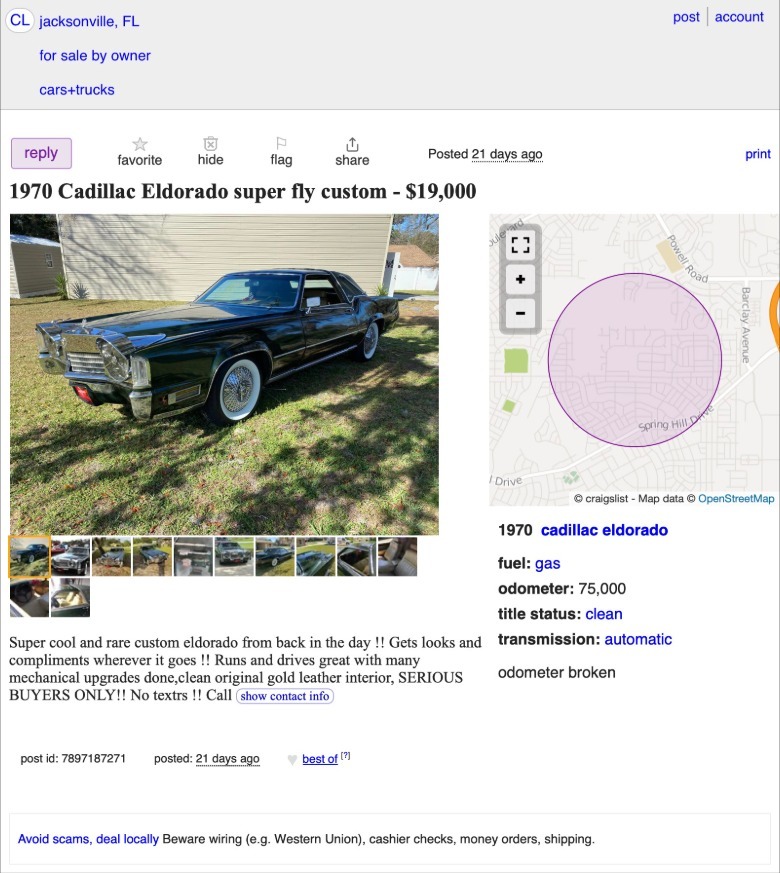This screenshot has width=780, height=873.
Task: Open the print link
Action: (758, 154)
